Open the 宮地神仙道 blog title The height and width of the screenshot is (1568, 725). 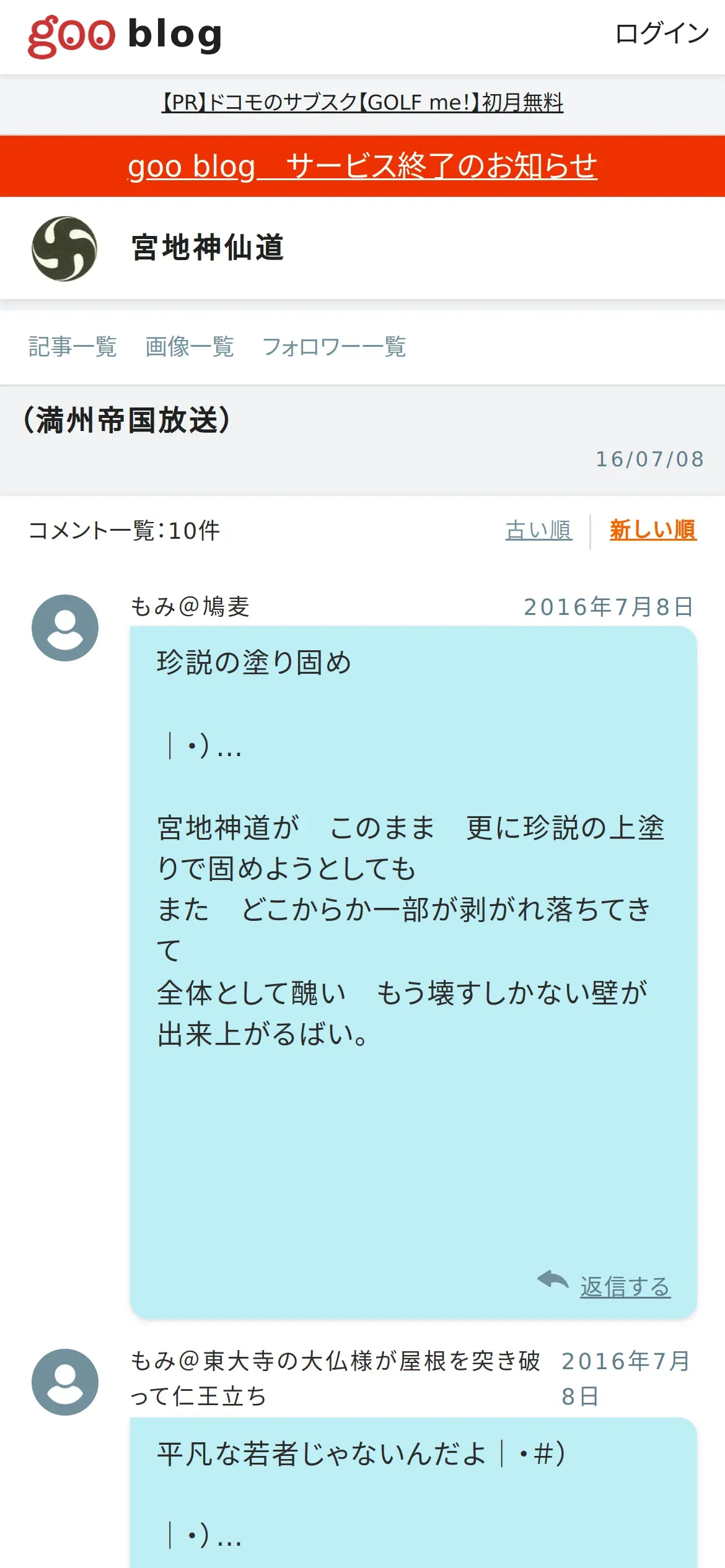coord(208,248)
